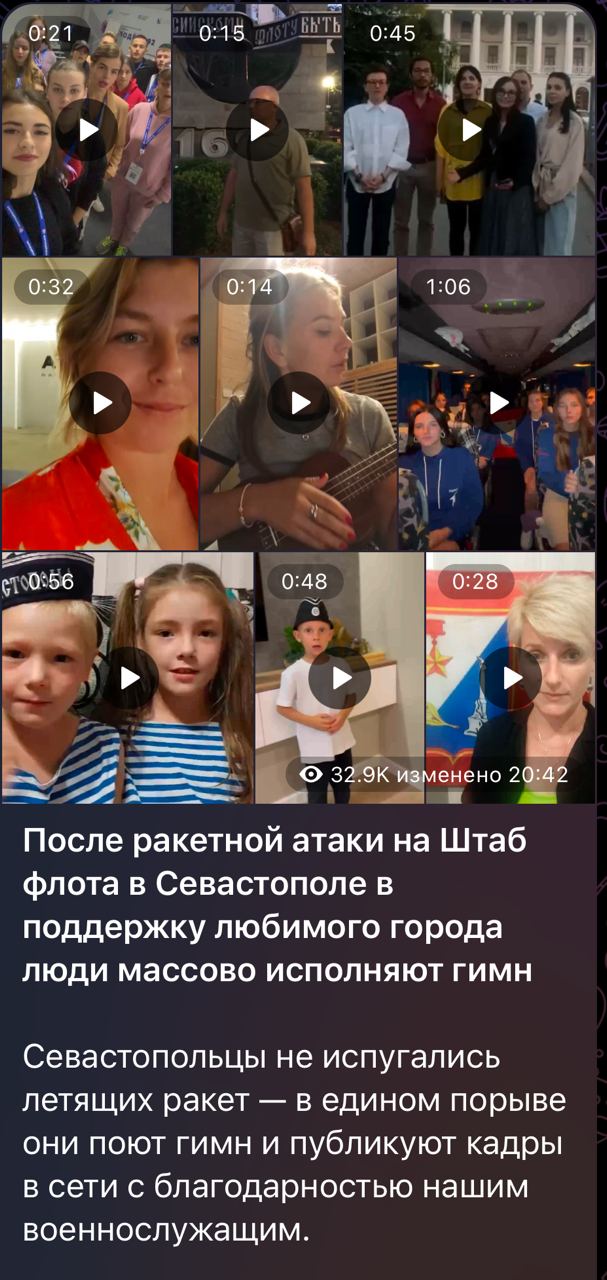The width and height of the screenshot is (607, 1280).
Task: Play the 0:32 selfie video
Action: (101, 403)
